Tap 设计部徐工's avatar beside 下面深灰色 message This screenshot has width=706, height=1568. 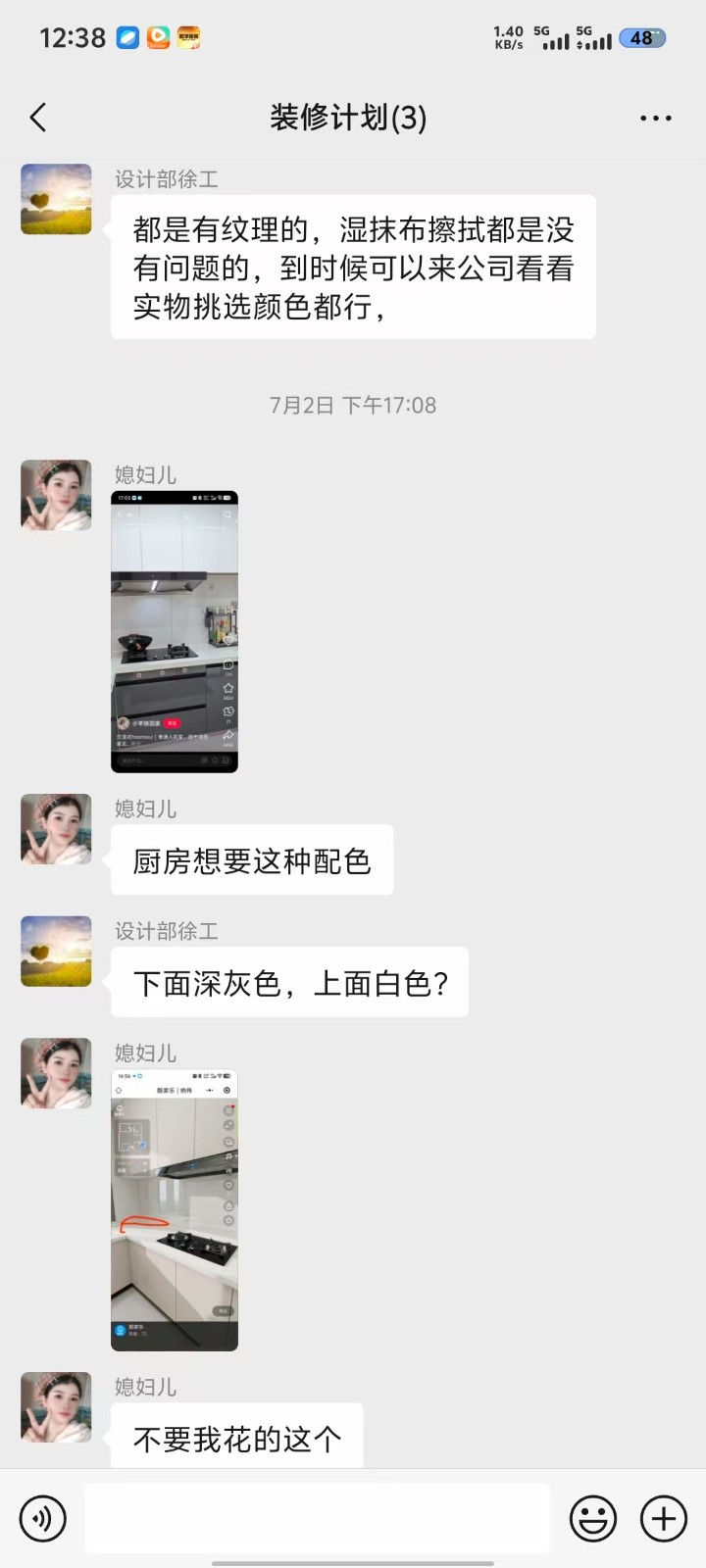tap(56, 952)
